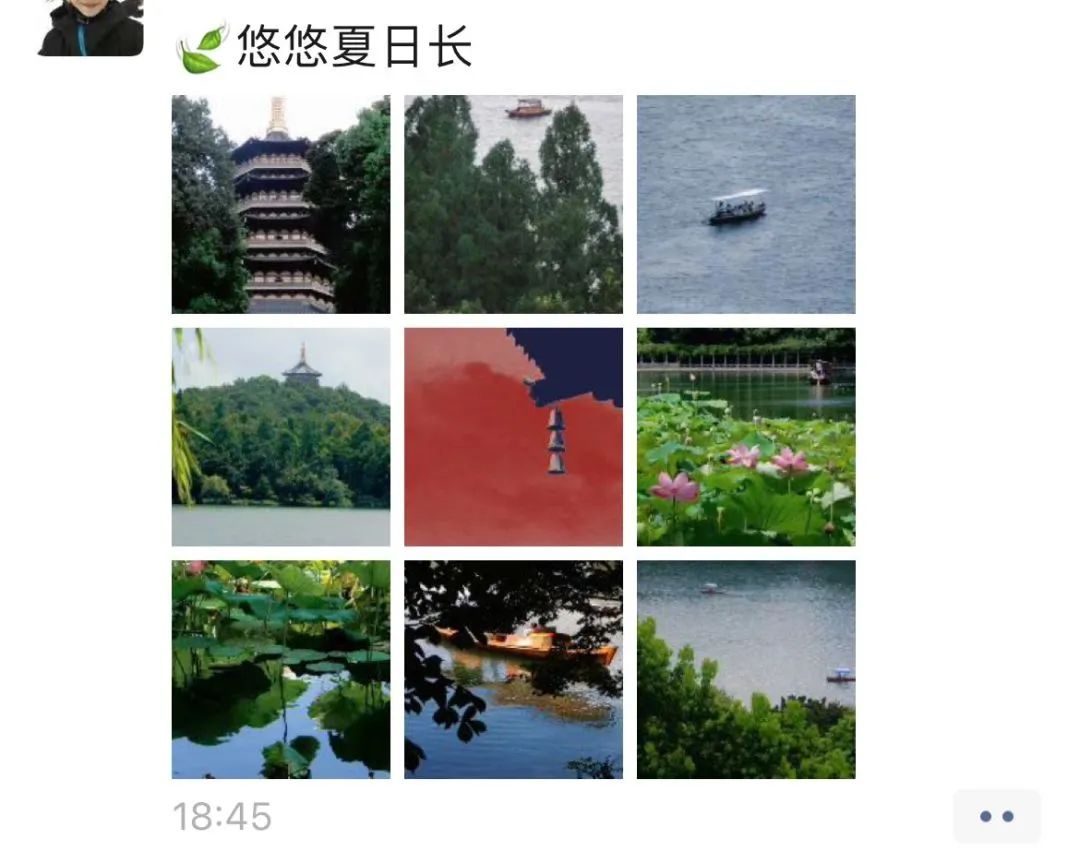
Task: View the pink lotus flowers photo
Action: 746,437
